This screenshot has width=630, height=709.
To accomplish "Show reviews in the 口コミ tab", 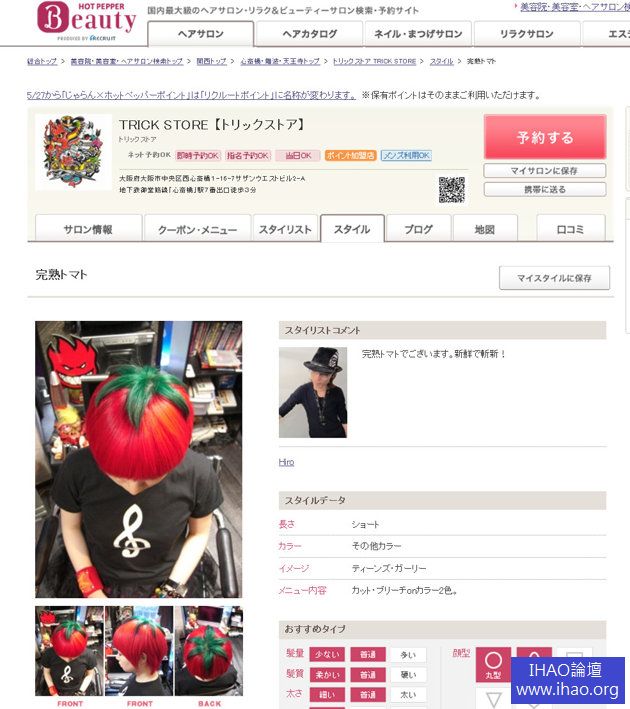I will click(570, 229).
